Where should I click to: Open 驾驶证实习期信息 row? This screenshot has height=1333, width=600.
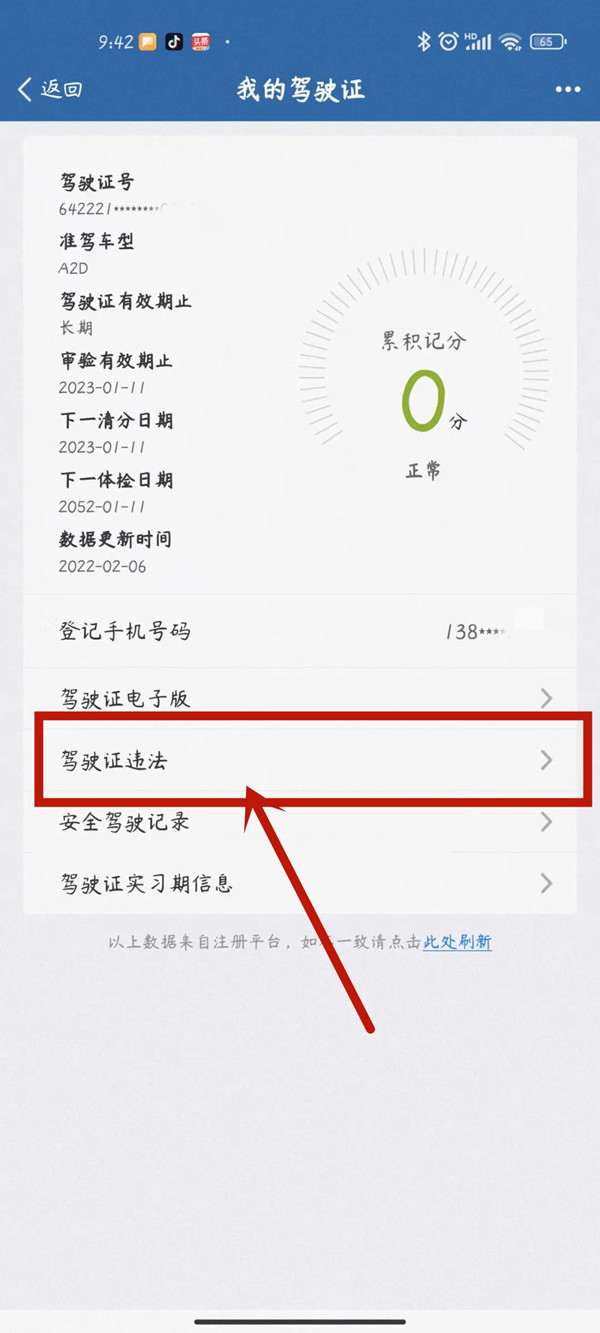(300, 884)
